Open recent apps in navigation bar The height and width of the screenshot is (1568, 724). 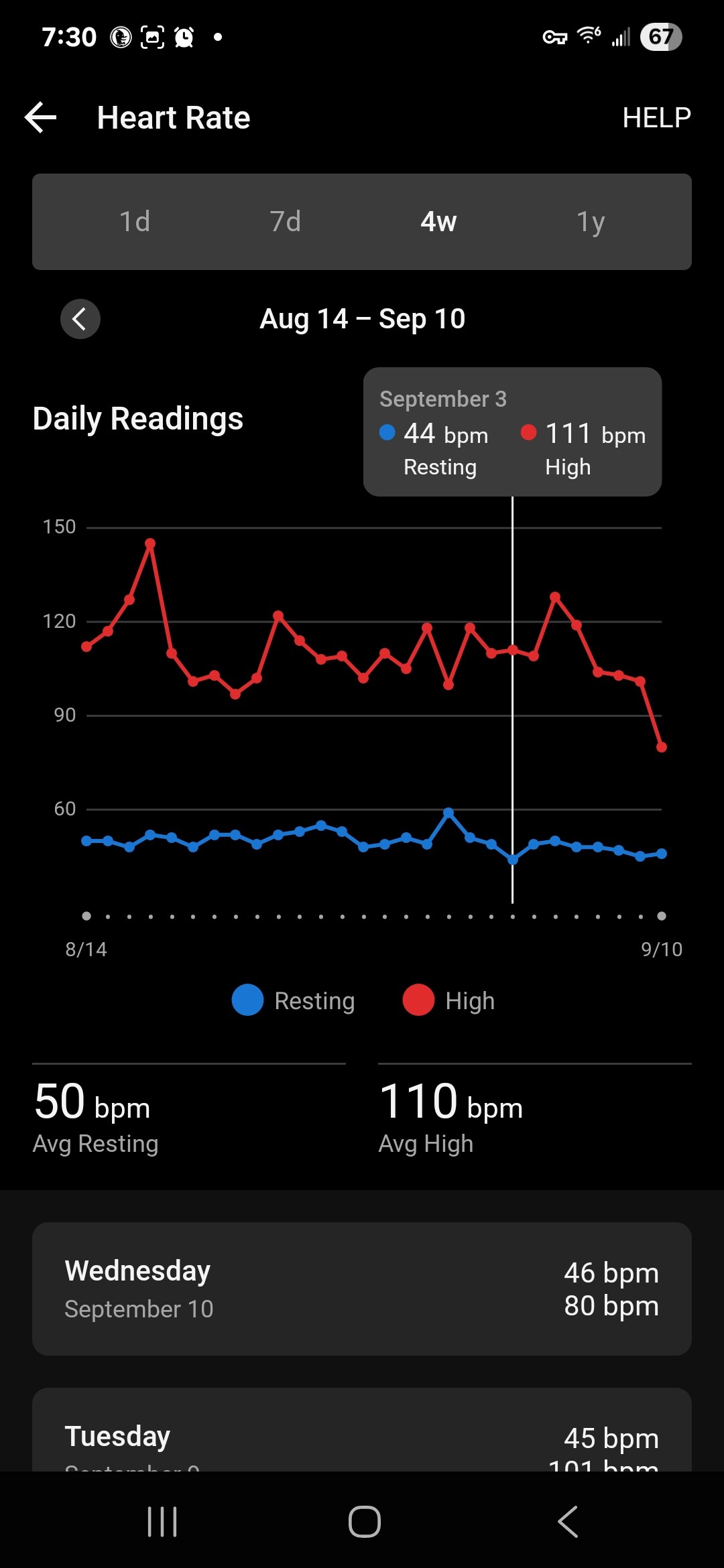point(162,1521)
